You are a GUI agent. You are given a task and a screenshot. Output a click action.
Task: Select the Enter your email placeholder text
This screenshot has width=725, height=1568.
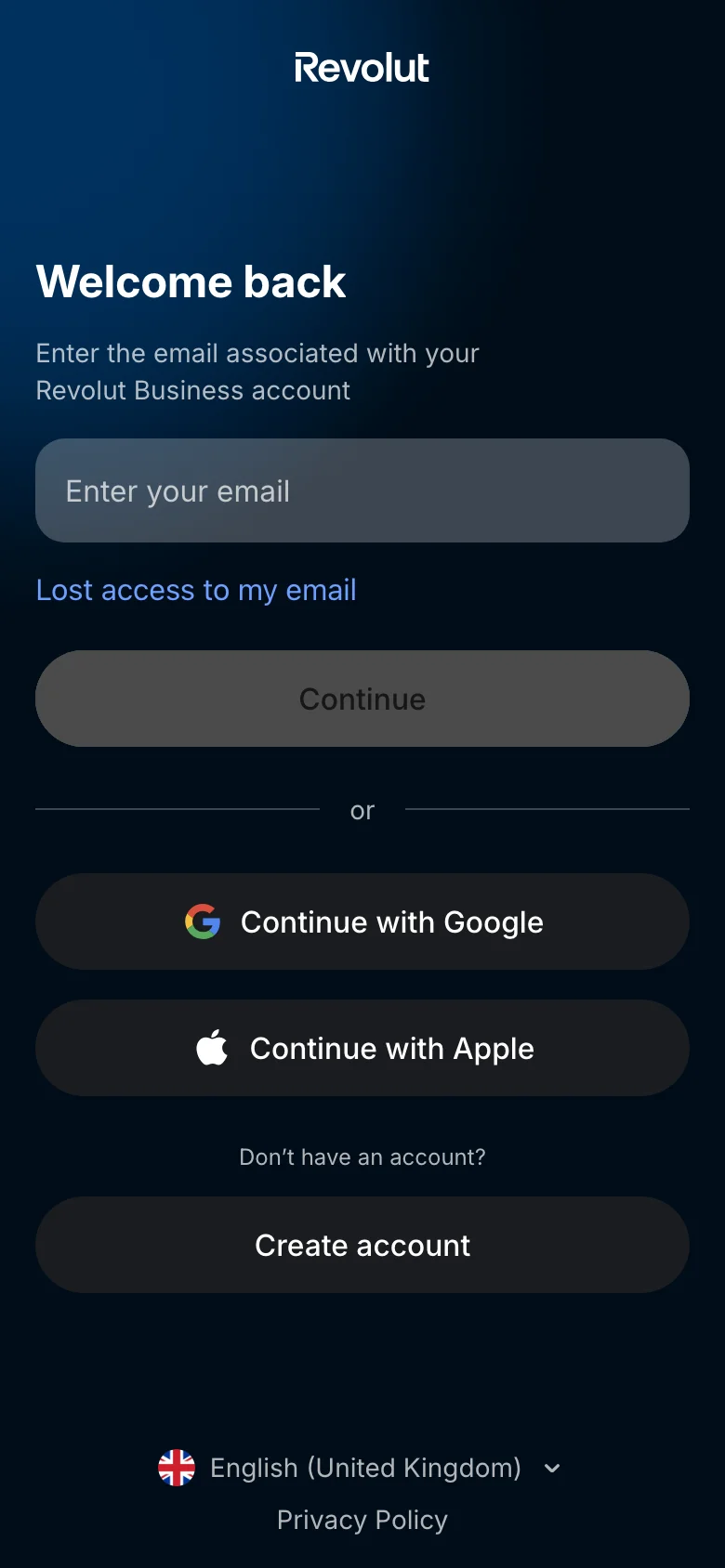pyautogui.click(x=178, y=490)
